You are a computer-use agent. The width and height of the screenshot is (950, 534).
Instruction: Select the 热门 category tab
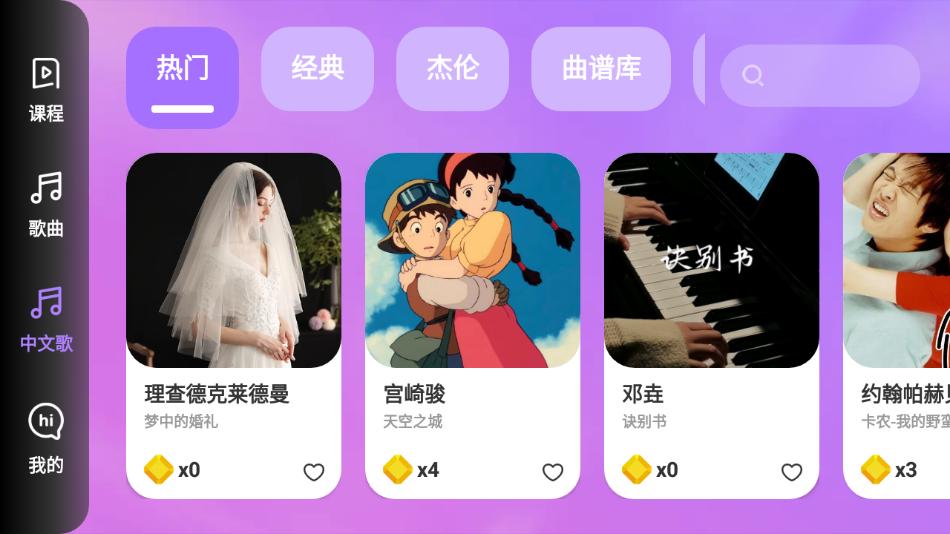[182, 69]
